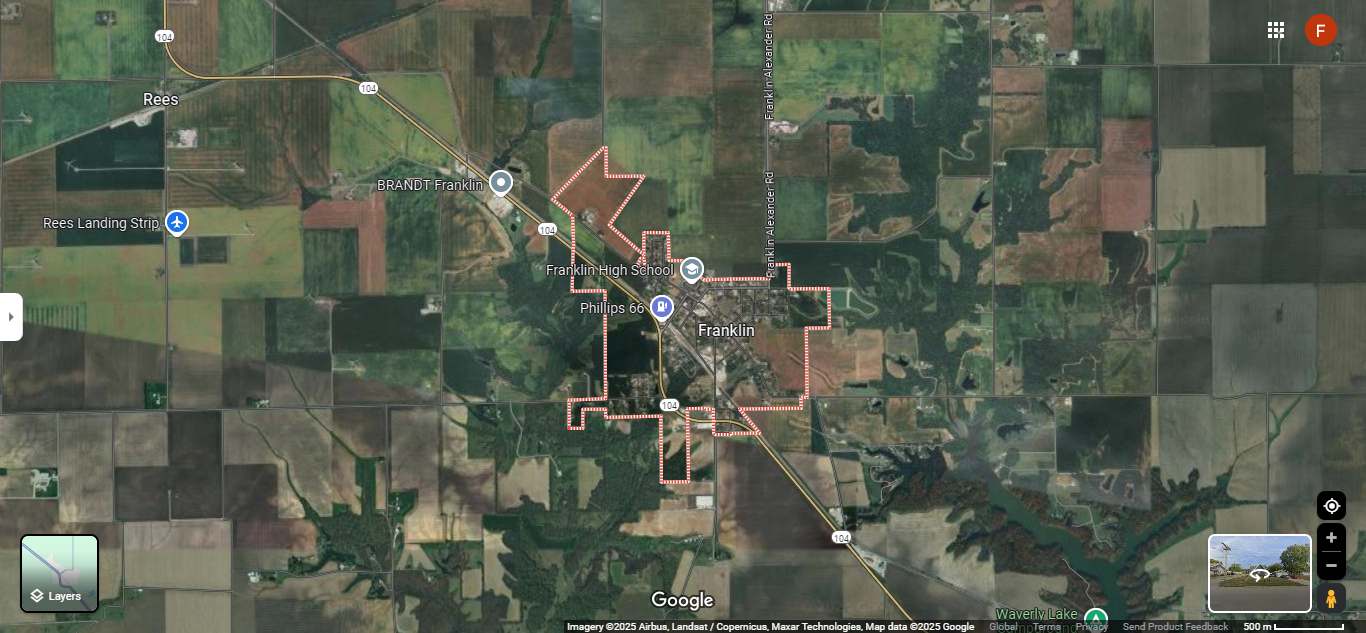Expand the collapsed side panel

11,317
